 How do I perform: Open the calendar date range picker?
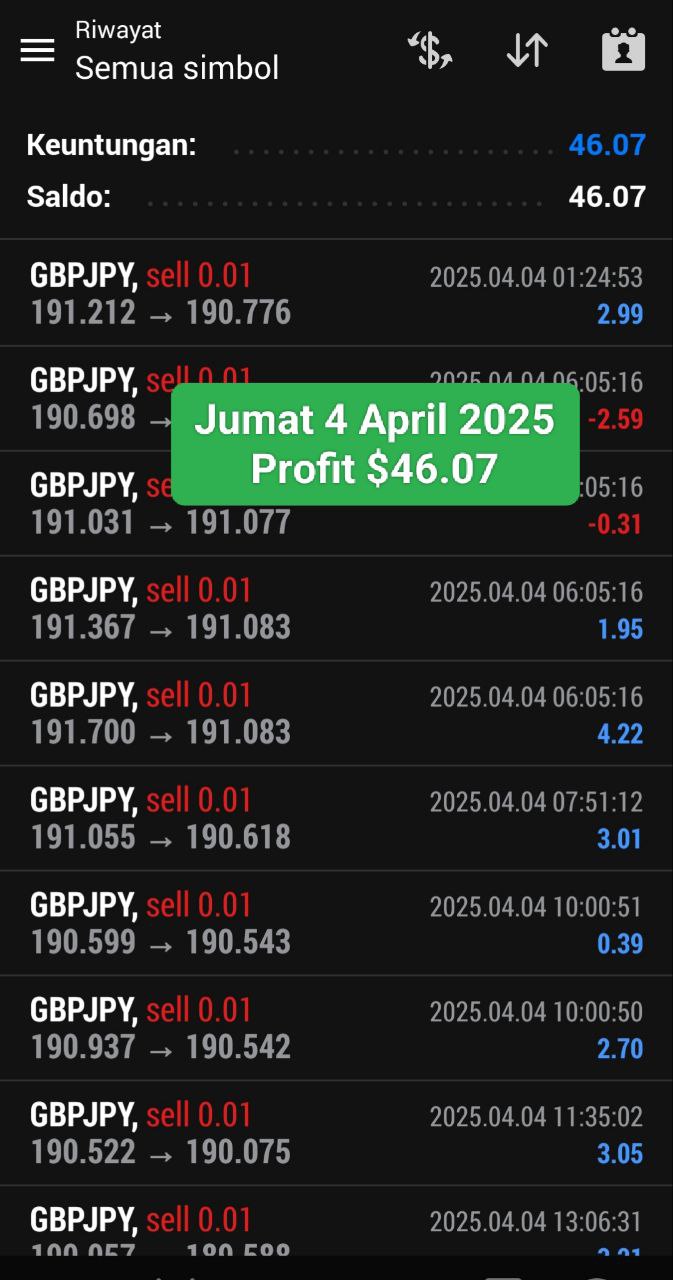[x=623, y=50]
